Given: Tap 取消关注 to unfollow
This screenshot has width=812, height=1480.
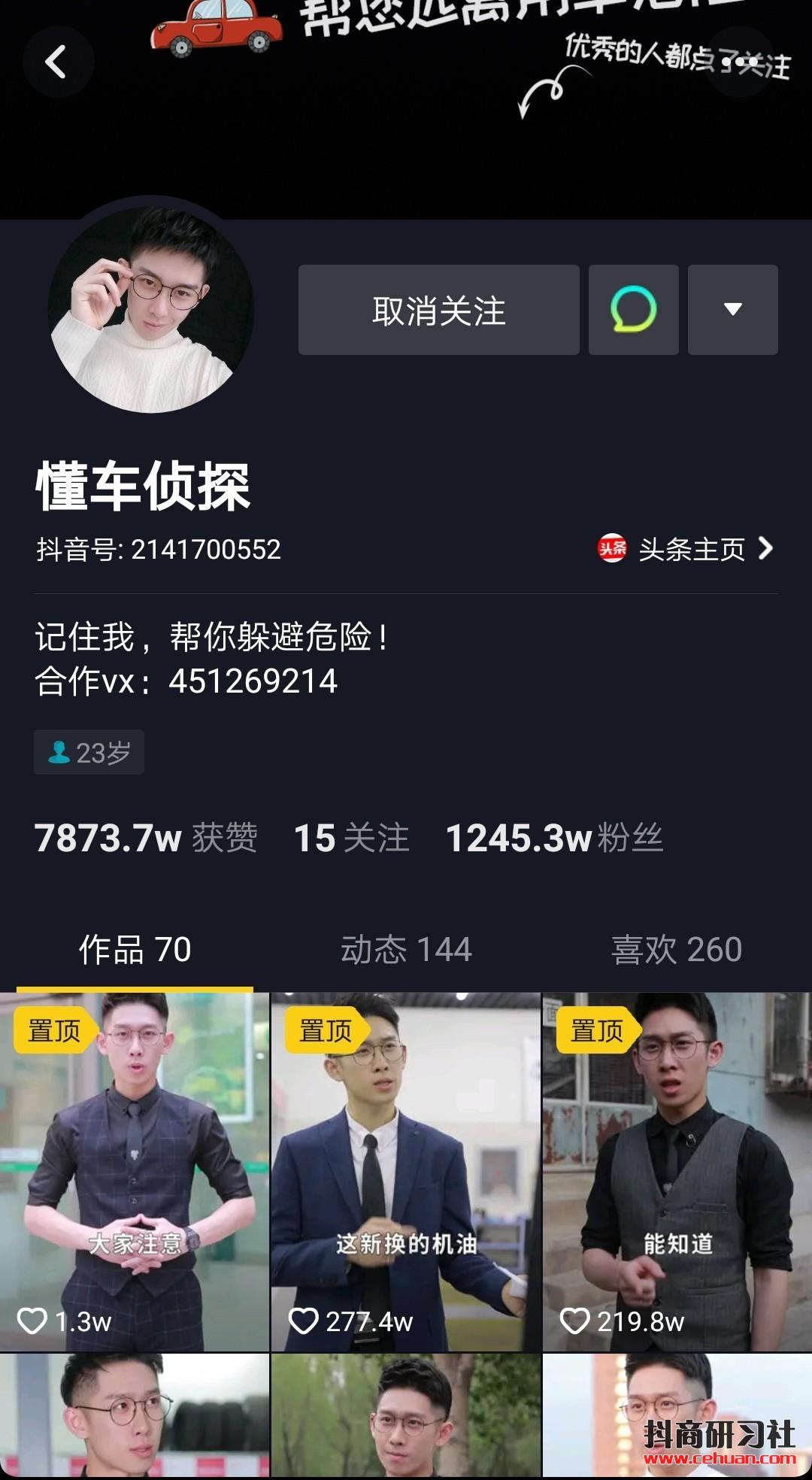Looking at the screenshot, I should tap(438, 310).
